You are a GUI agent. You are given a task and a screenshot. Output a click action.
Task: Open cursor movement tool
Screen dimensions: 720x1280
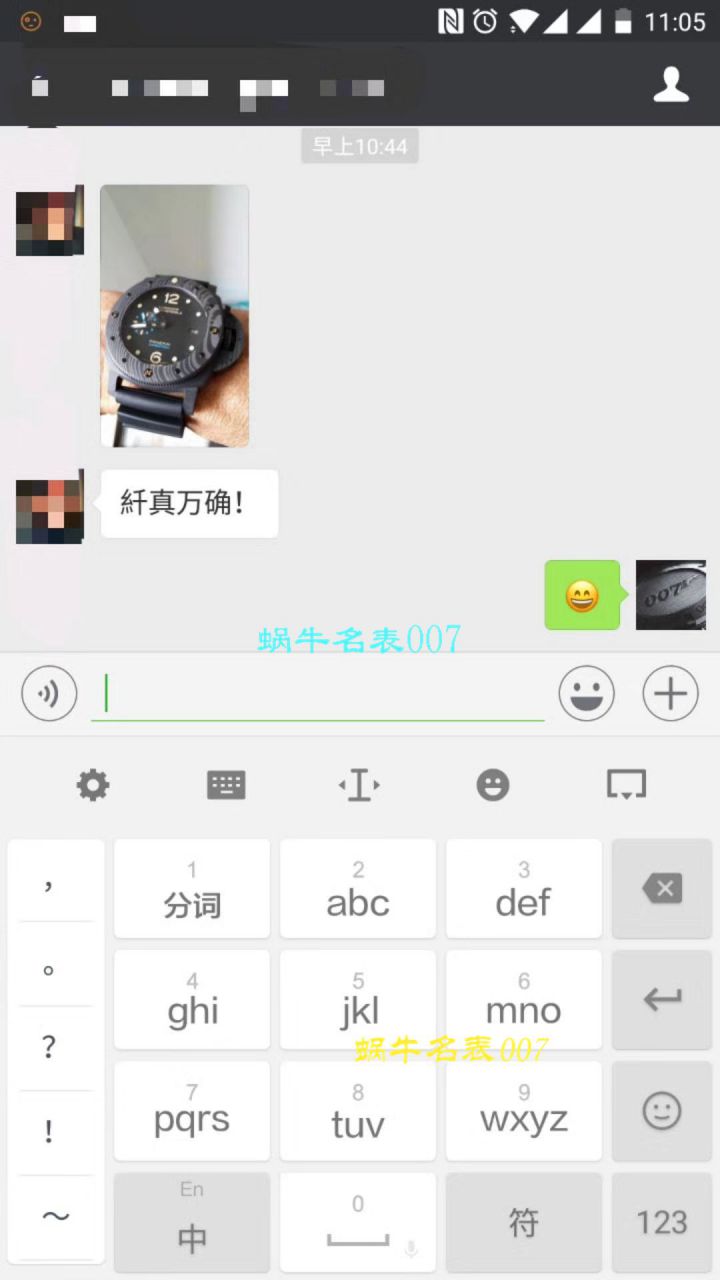tap(359, 785)
